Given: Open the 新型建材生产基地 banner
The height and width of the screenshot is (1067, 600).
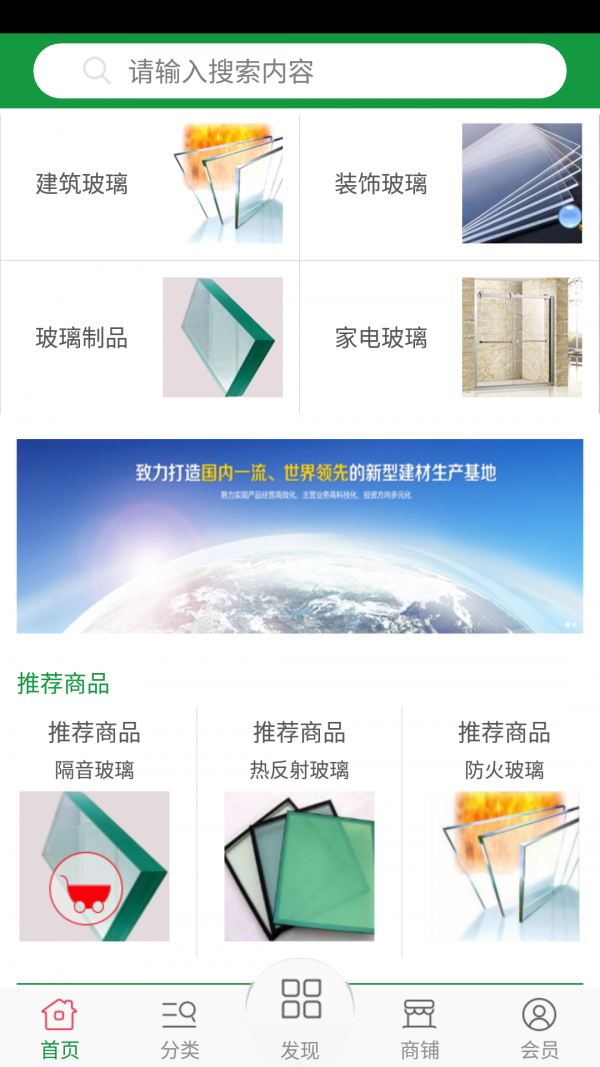Looking at the screenshot, I should (300, 535).
